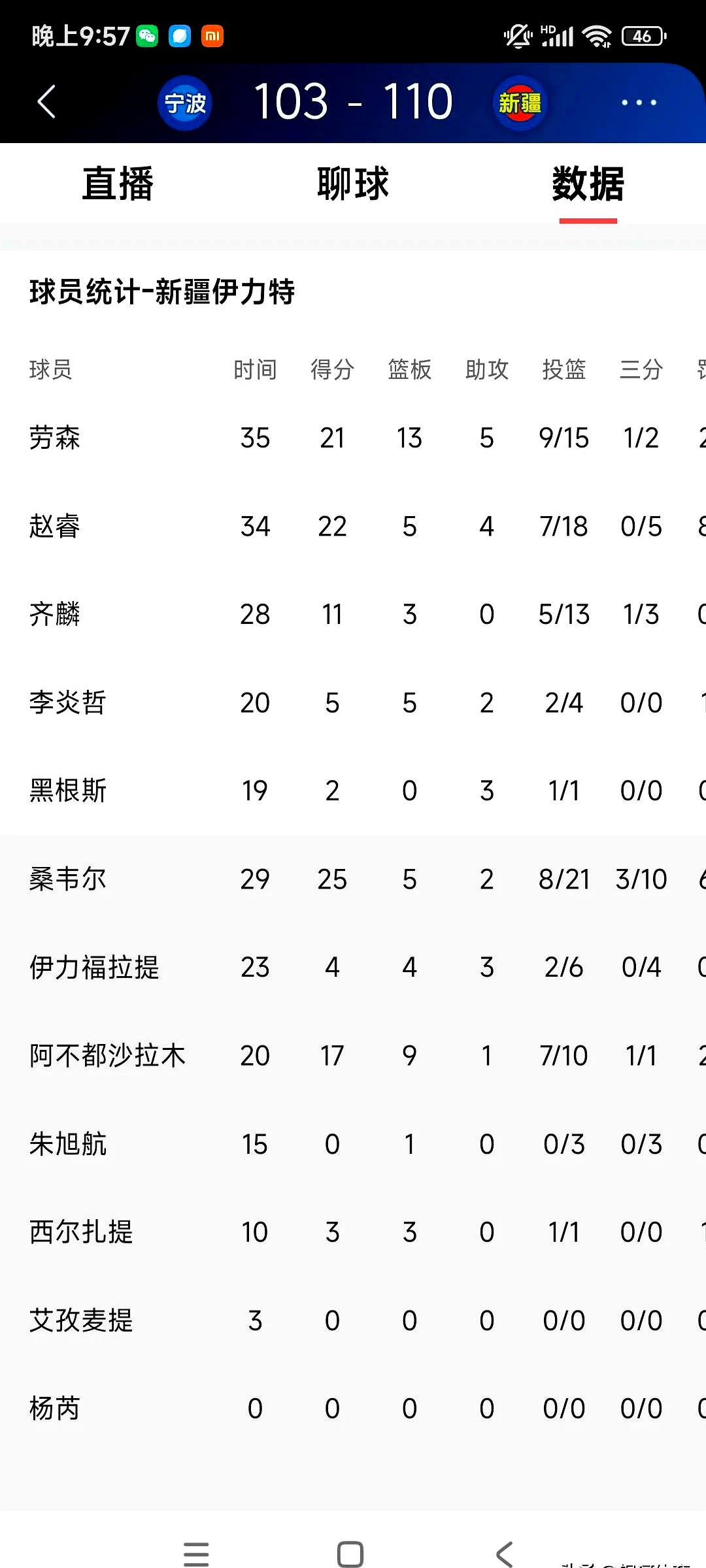
Task: Select the 数据 tab
Action: point(587,185)
